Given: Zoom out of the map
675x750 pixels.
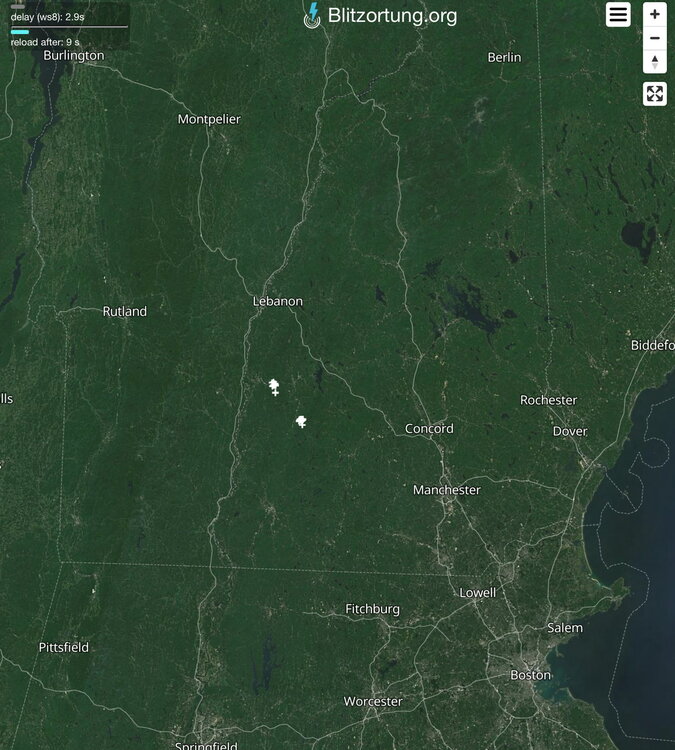Looking at the screenshot, I should (655, 38).
